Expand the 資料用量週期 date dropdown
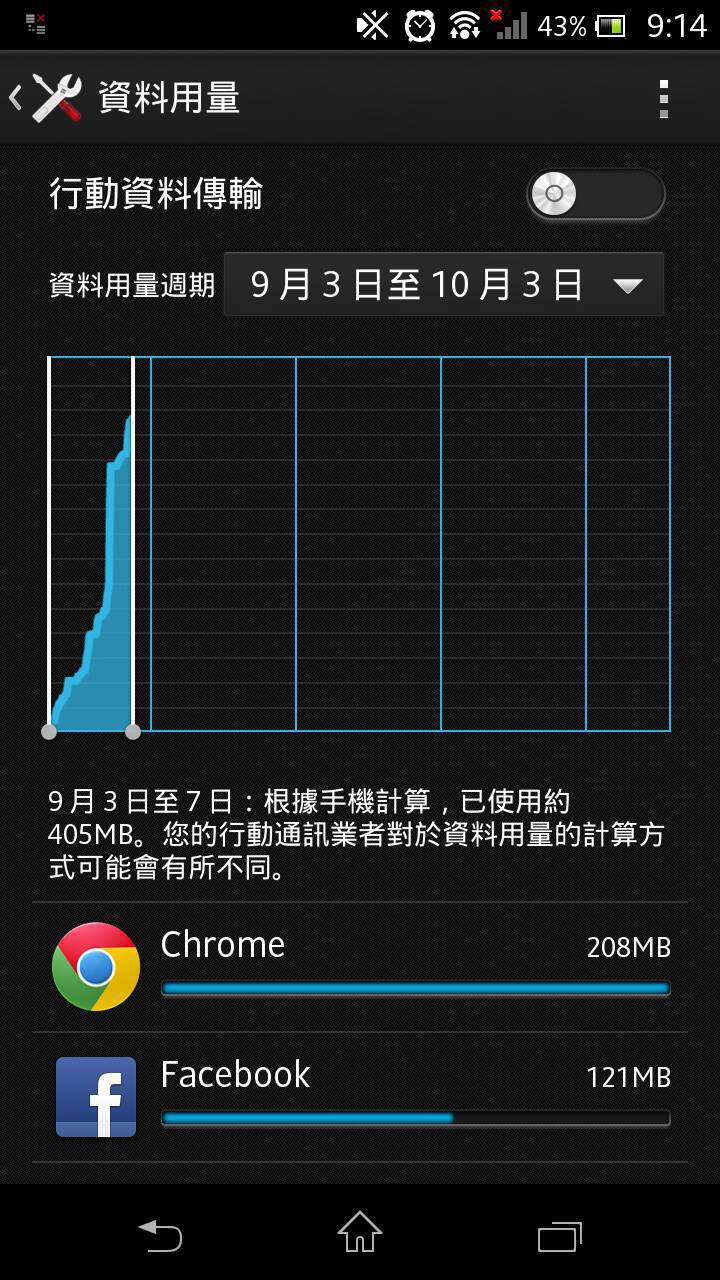The image size is (720, 1280). tap(443, 285)
